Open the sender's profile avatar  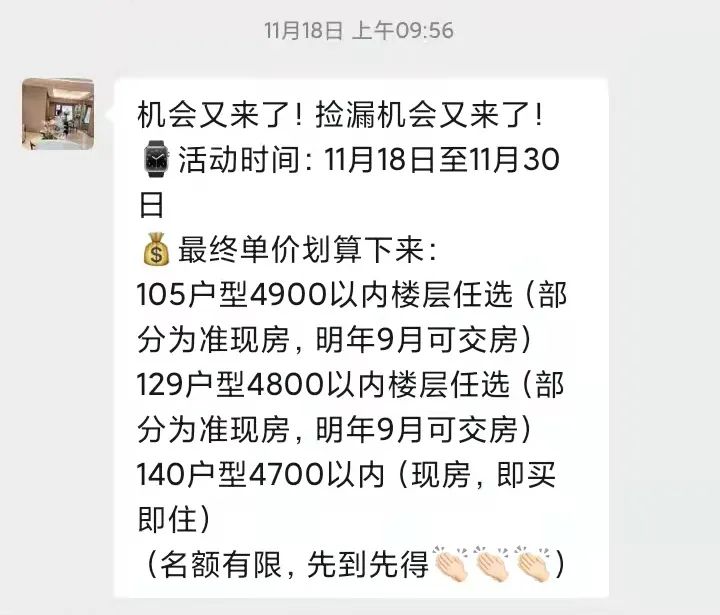click(x=58, y=114)
